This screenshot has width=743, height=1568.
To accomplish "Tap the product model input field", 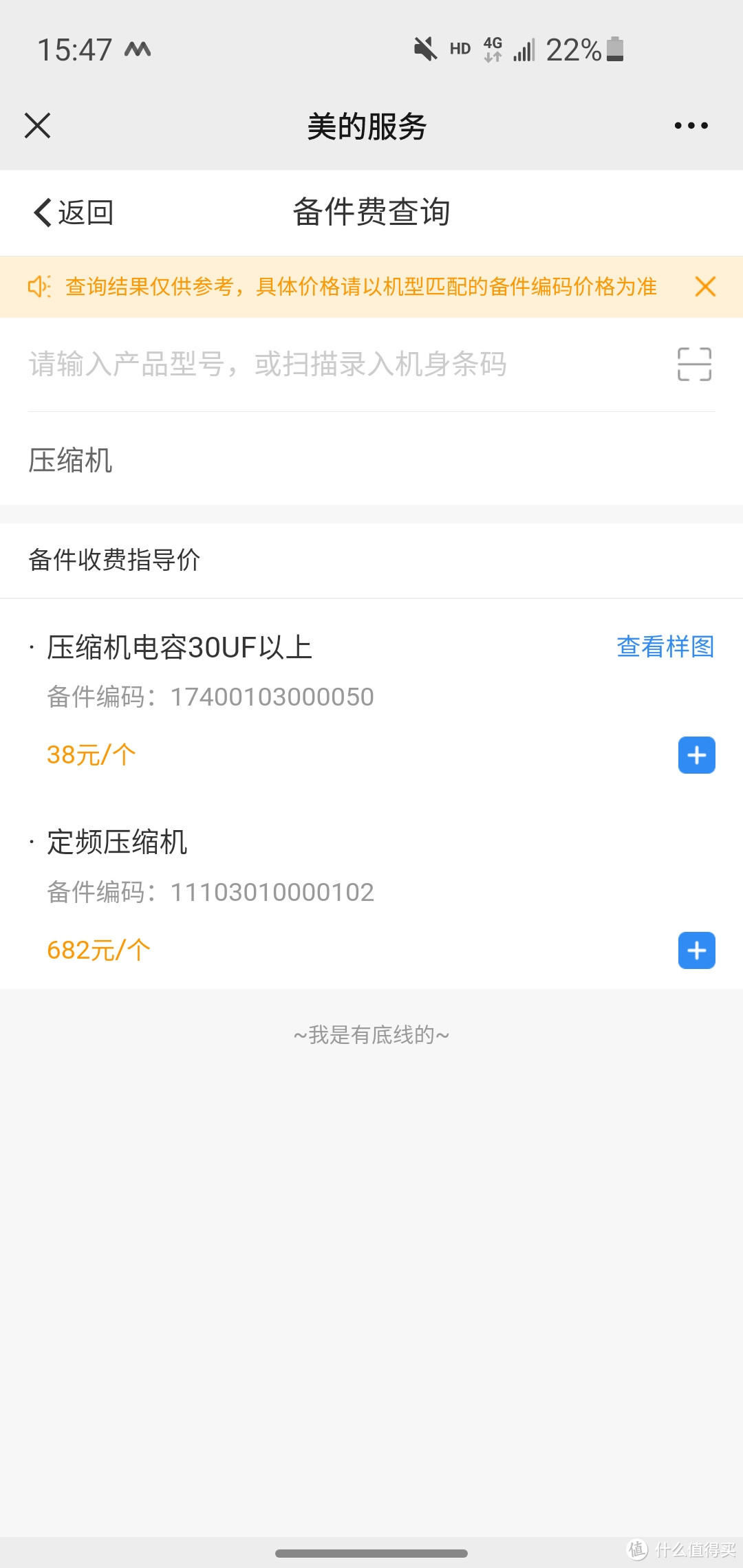I will coord(344,364).
